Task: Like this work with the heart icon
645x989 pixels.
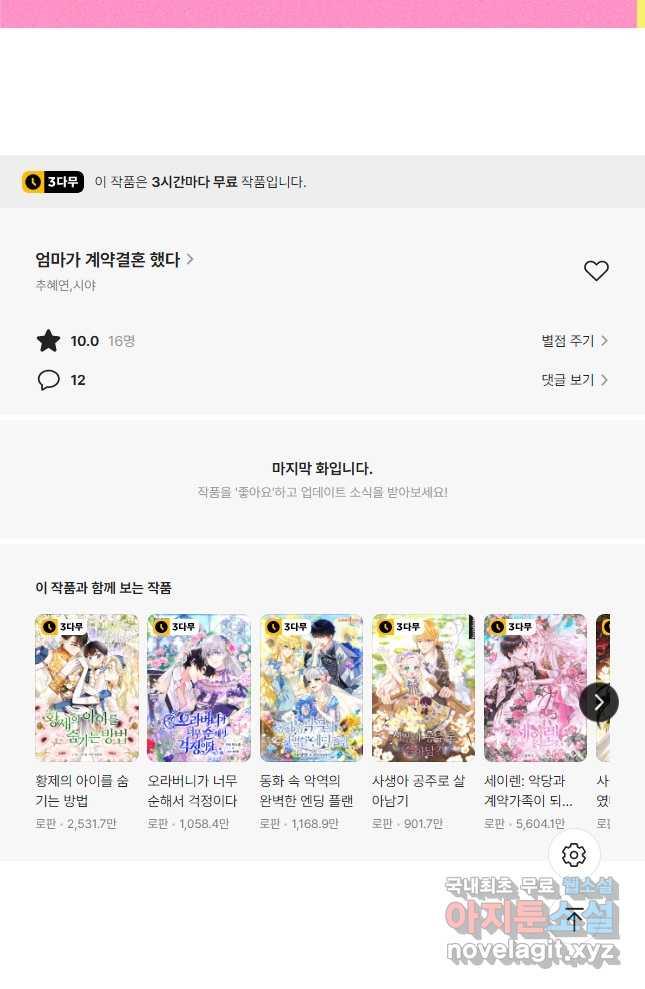Action: click(x=596, y=270)
